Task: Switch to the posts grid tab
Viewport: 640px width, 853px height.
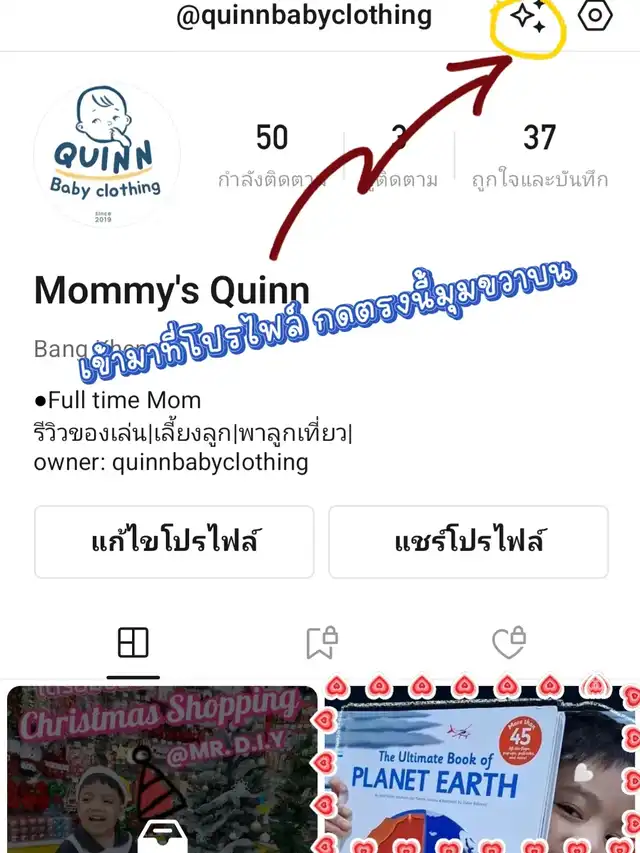Action: pyautogui.click(x=133, y=643)
